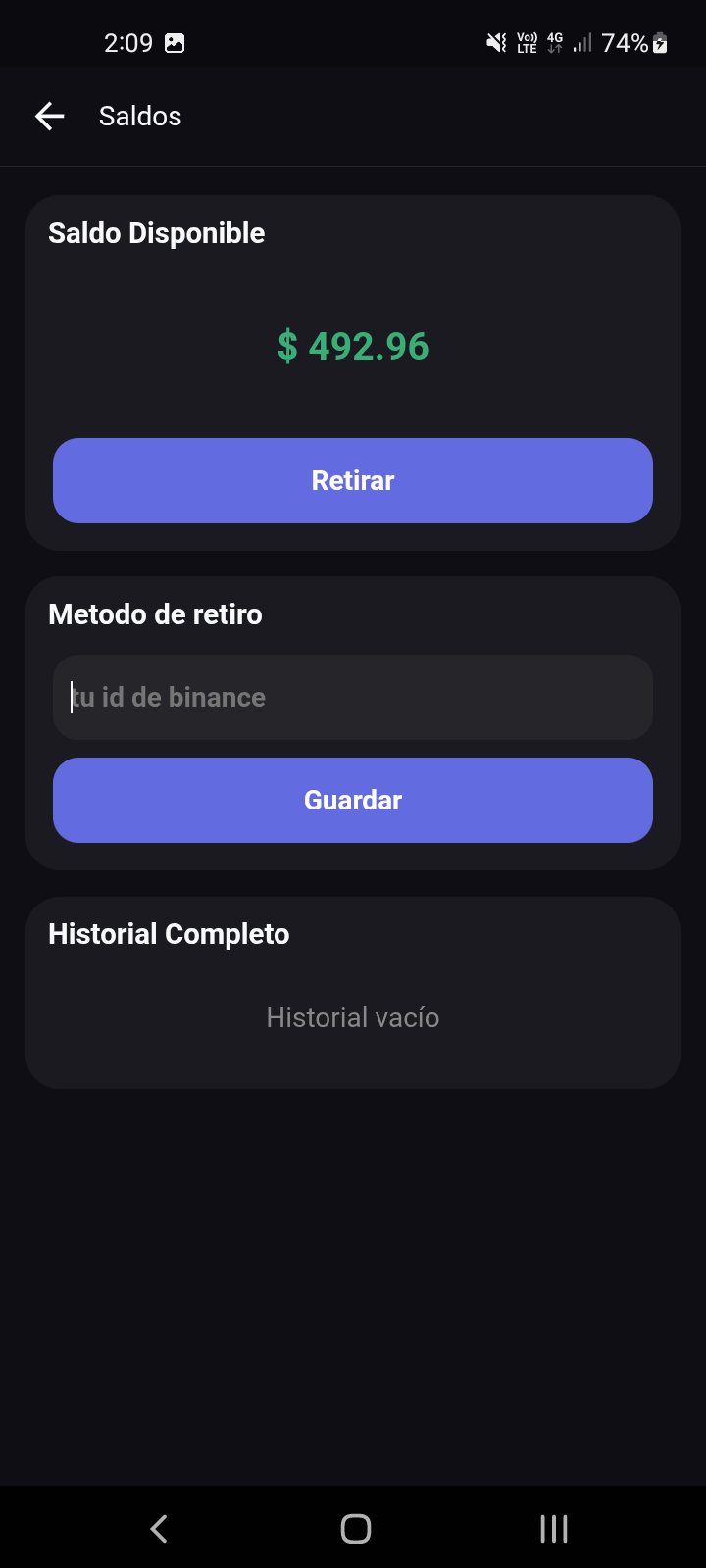Focus the 'tu id de binance' field
706x1568 pixels.
pos(353,697)
